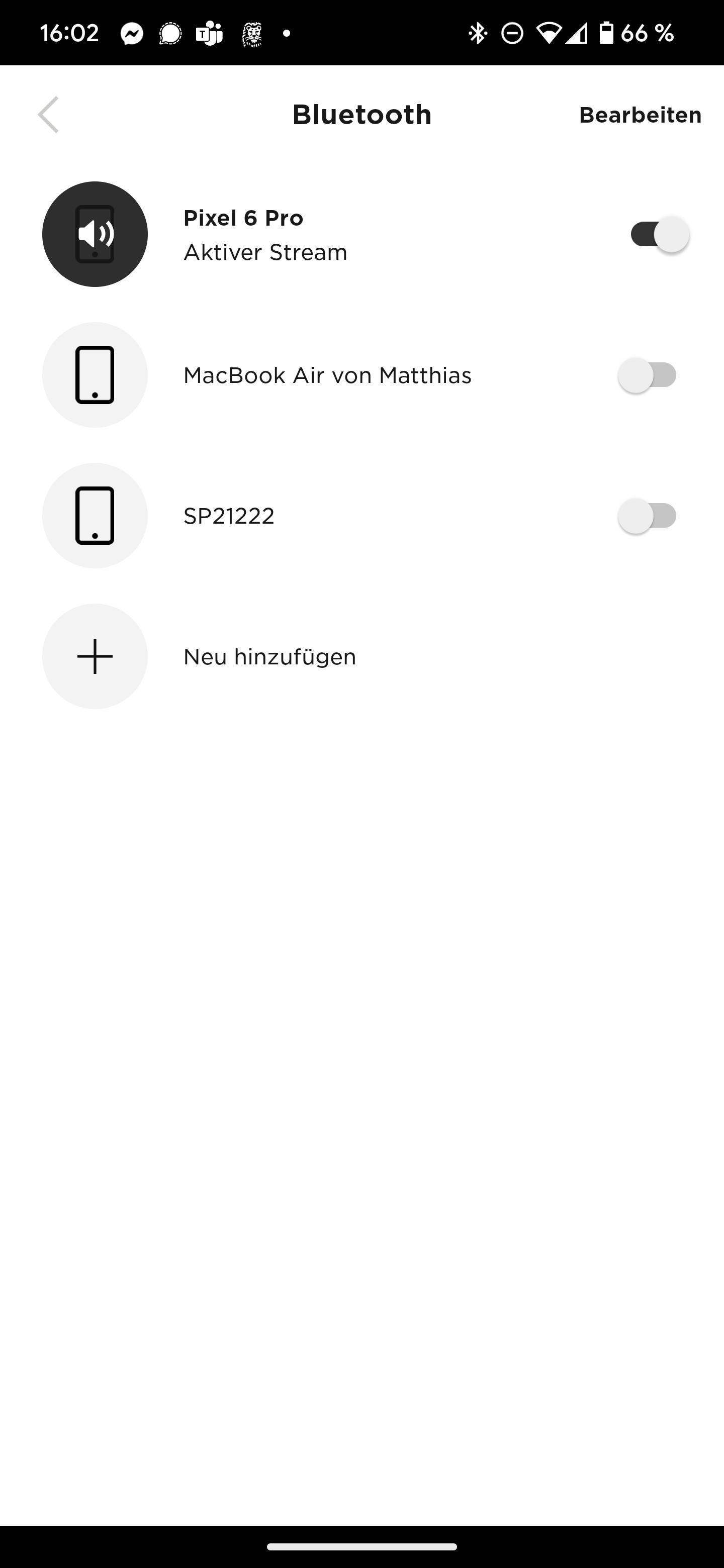Image resolution: width=724 pixels, height=1568 pixels.
Task: Enable the MacBook Air von Matthias toggle
Action: coord(648,375)
